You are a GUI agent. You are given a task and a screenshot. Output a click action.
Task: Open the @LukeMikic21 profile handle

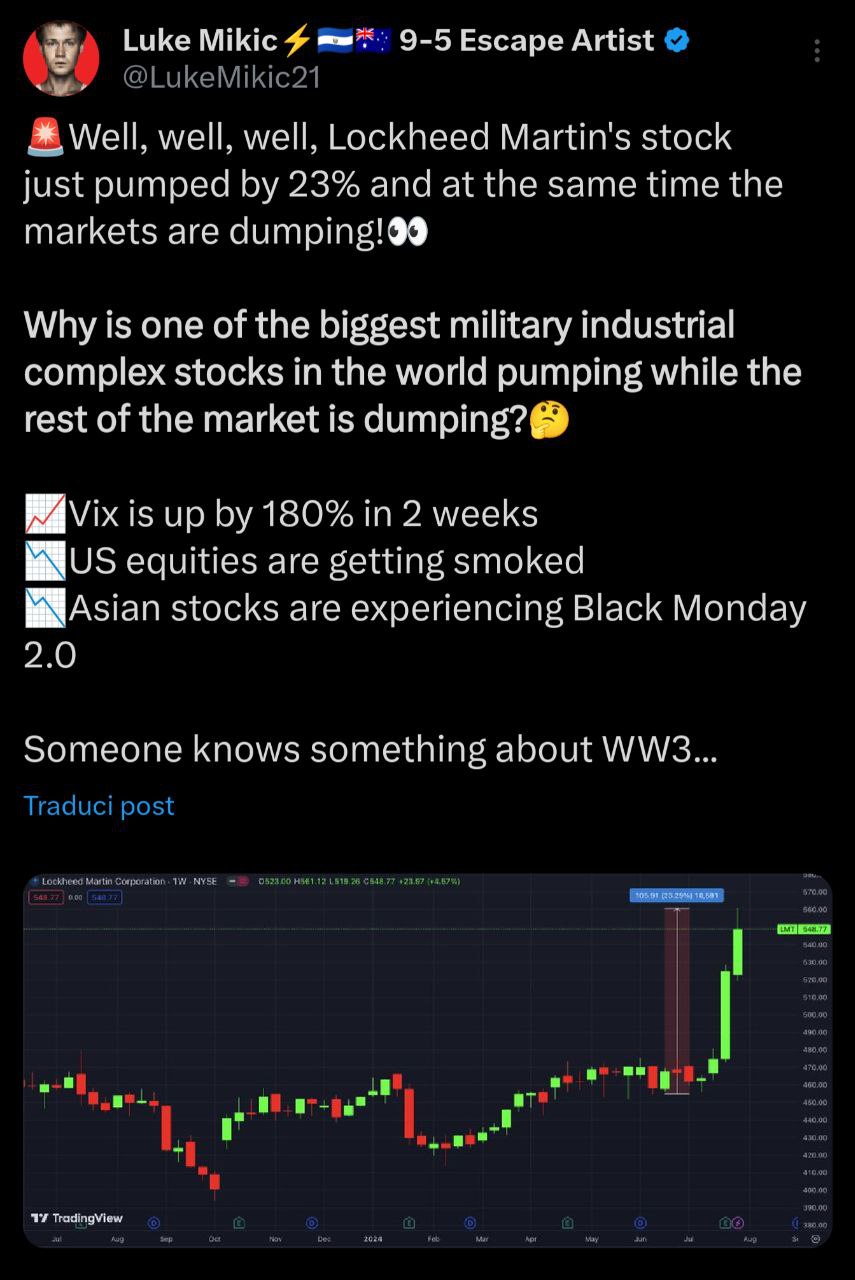[220, 78]
